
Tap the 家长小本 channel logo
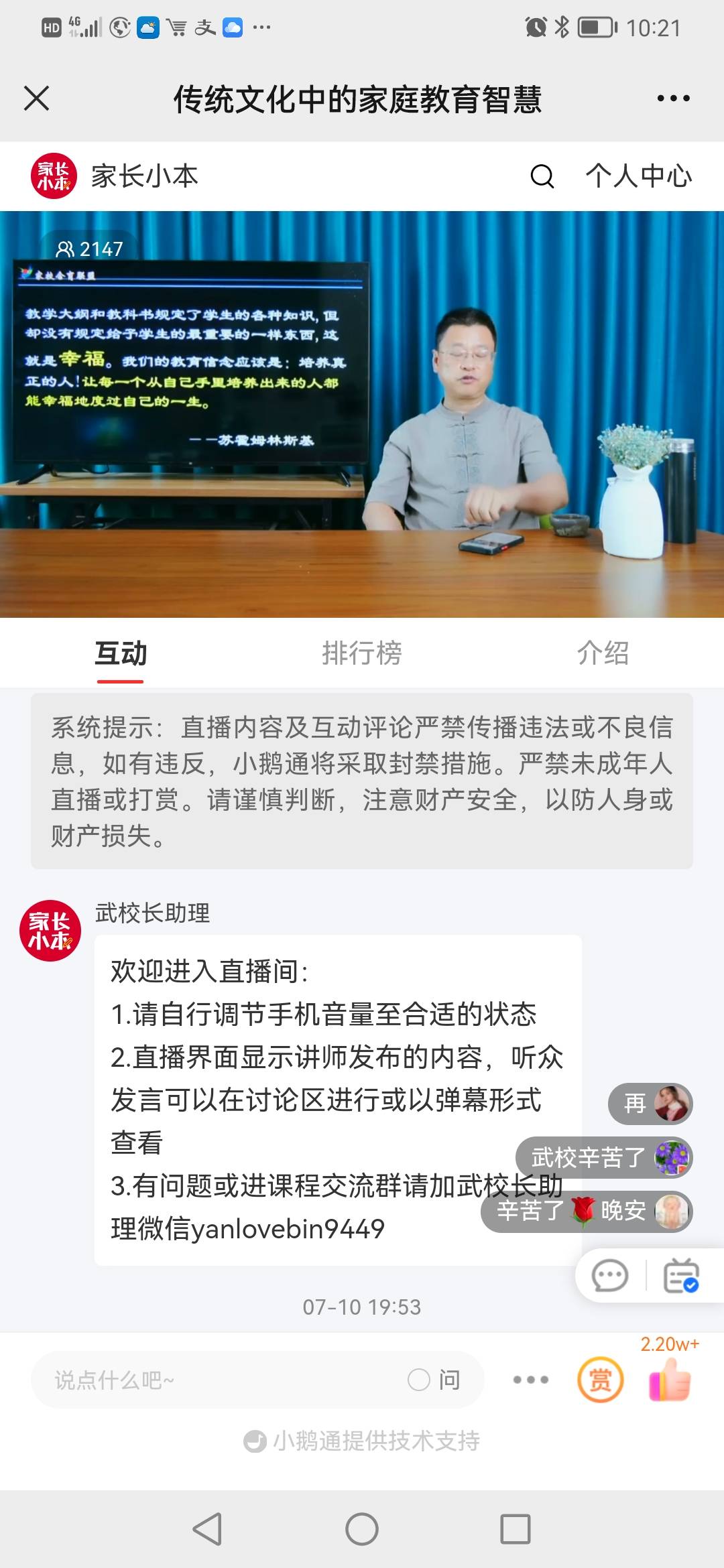54,176
